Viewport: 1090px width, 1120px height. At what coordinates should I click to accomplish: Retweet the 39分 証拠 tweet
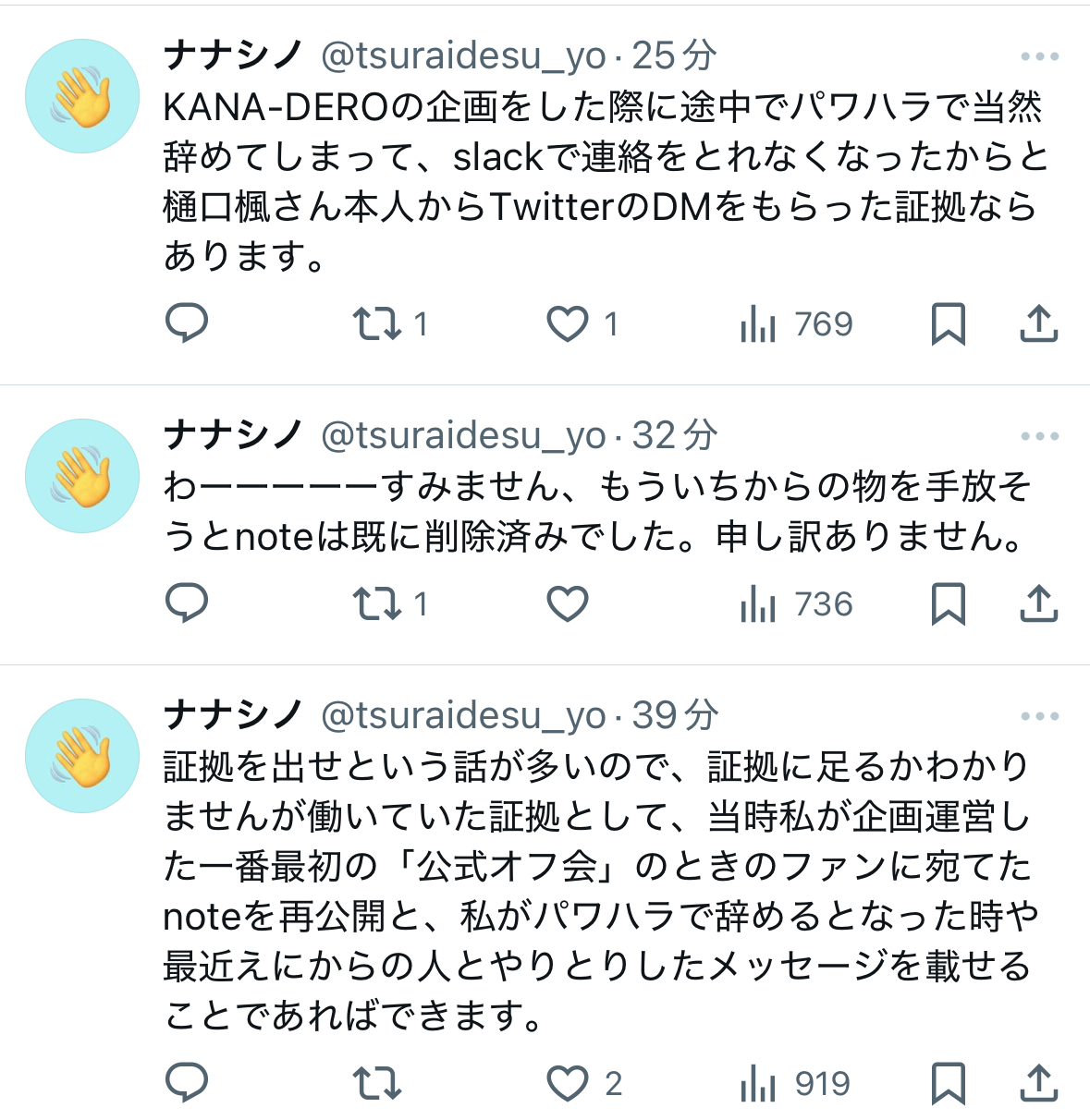[x=376, y=1082]
